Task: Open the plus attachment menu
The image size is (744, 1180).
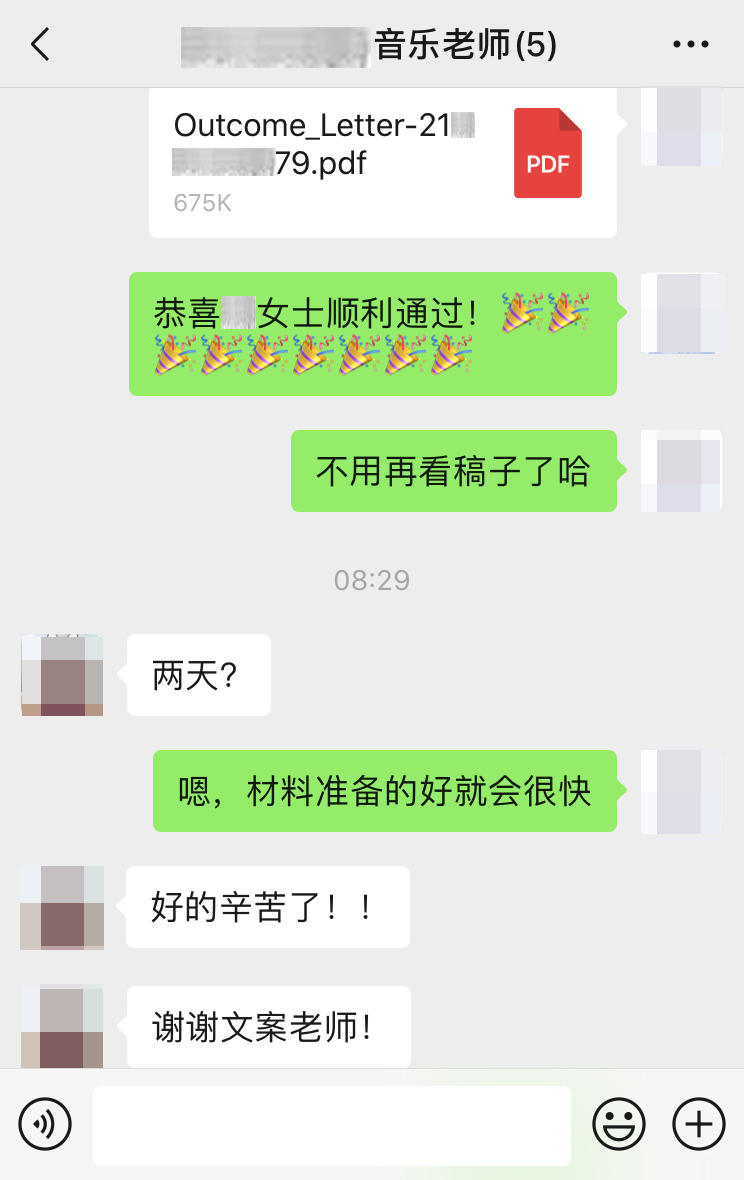Action: [x=698, y=1125]
